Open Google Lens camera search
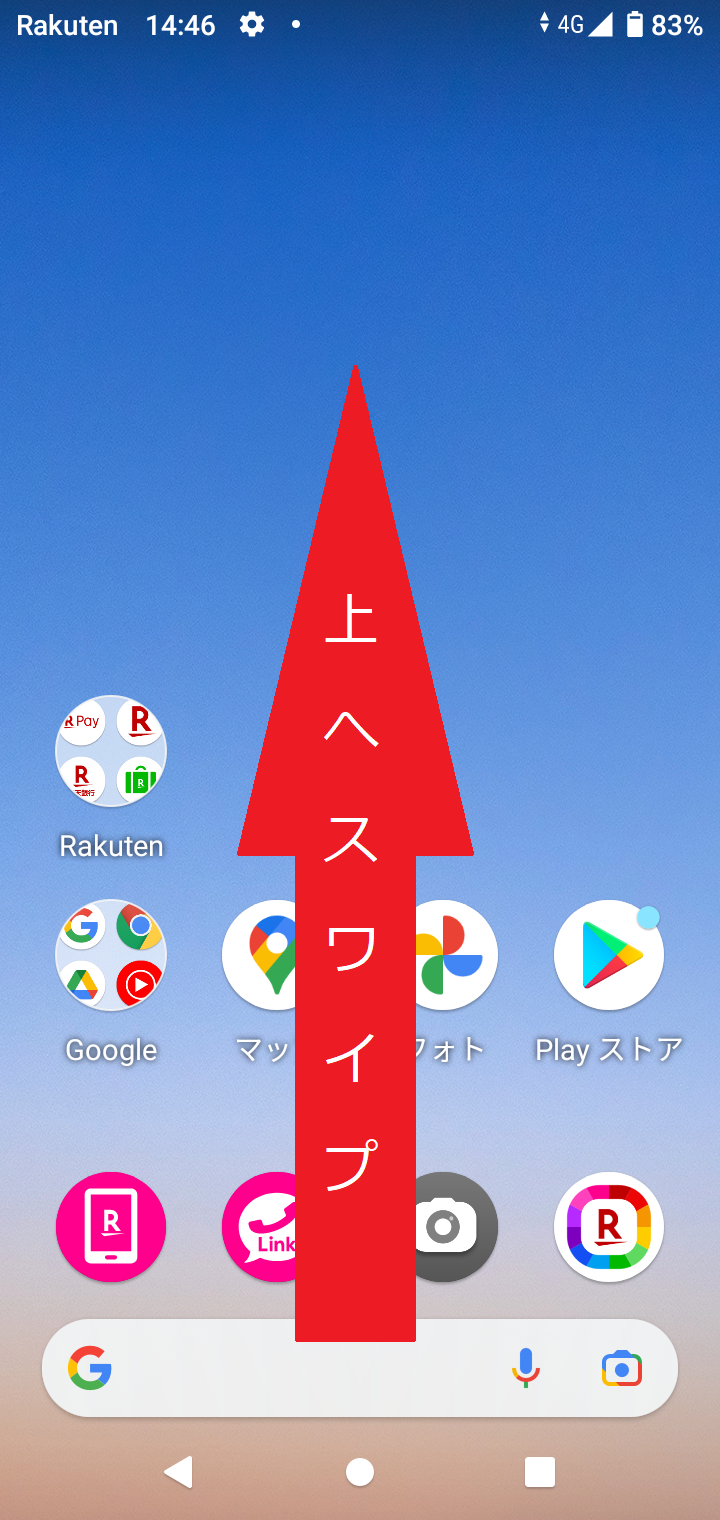Screen dimensions: 720x1520 pyautogui.click(x=622, y=1368)
